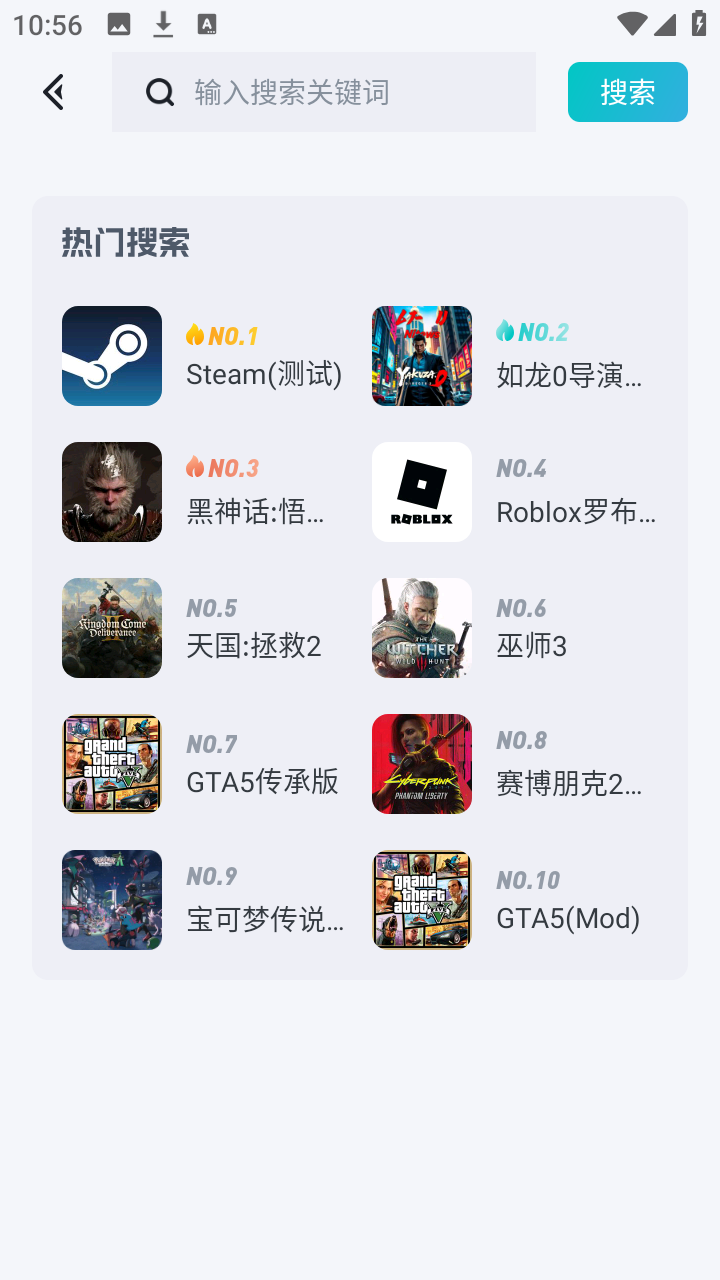This screenshot has width=720, height=1280.
Task: Open 宝可梦传说 hot search item
Action: point(205,900)
